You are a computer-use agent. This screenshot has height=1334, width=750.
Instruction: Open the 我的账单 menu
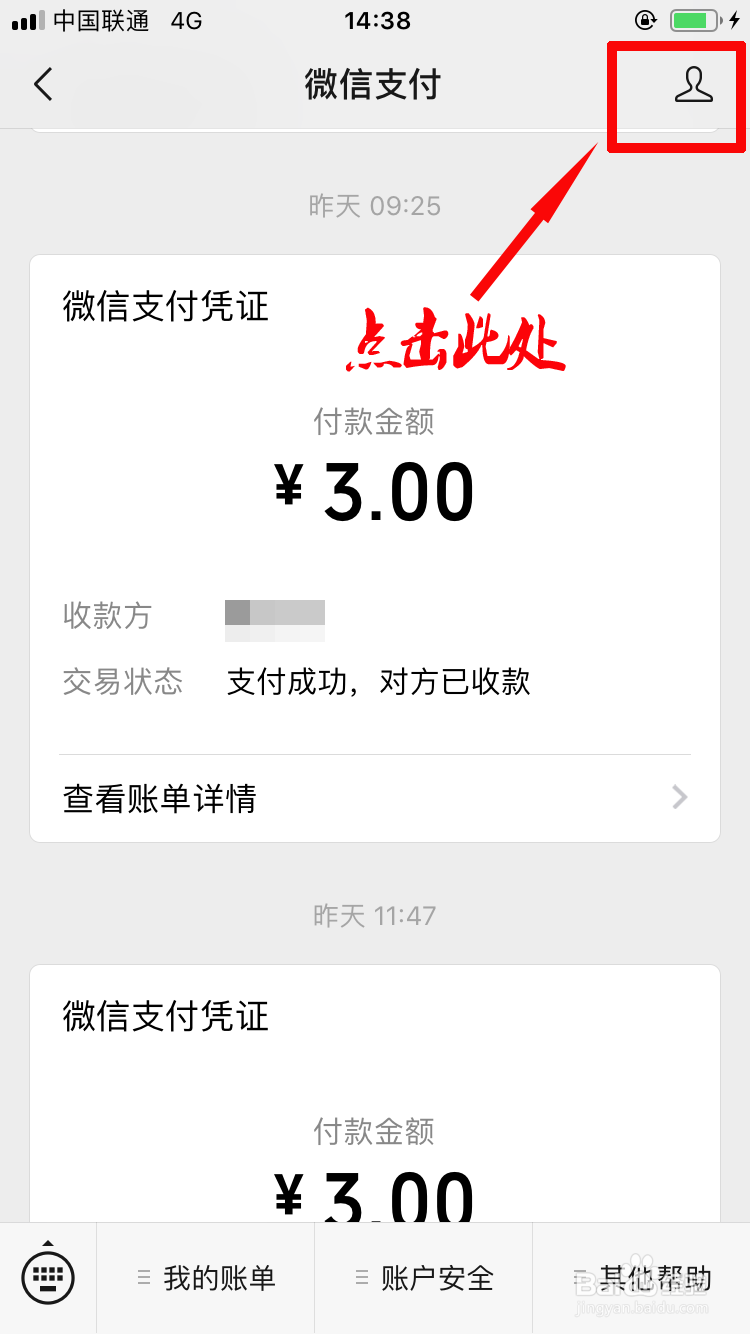[206, 1278]
